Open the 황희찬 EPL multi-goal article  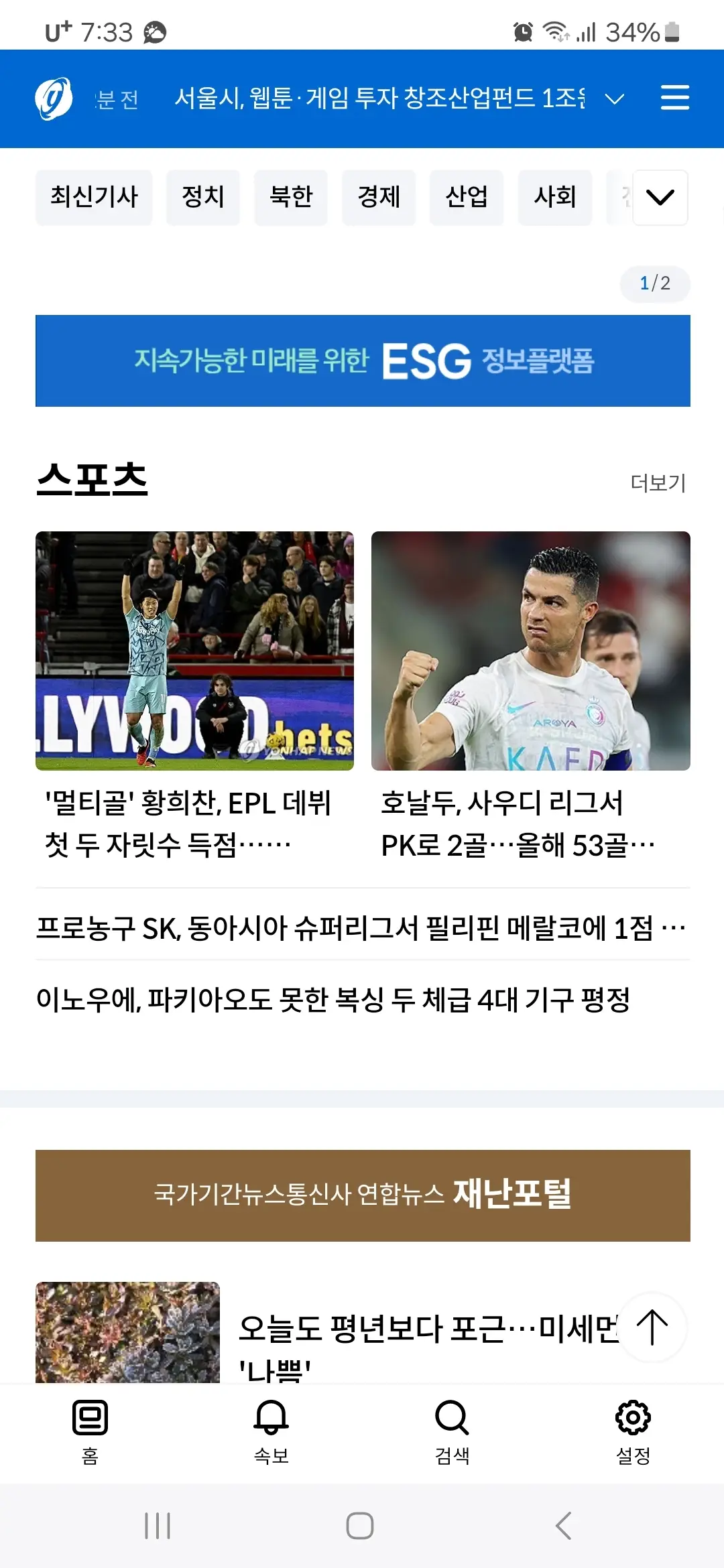tap(194, 650)
